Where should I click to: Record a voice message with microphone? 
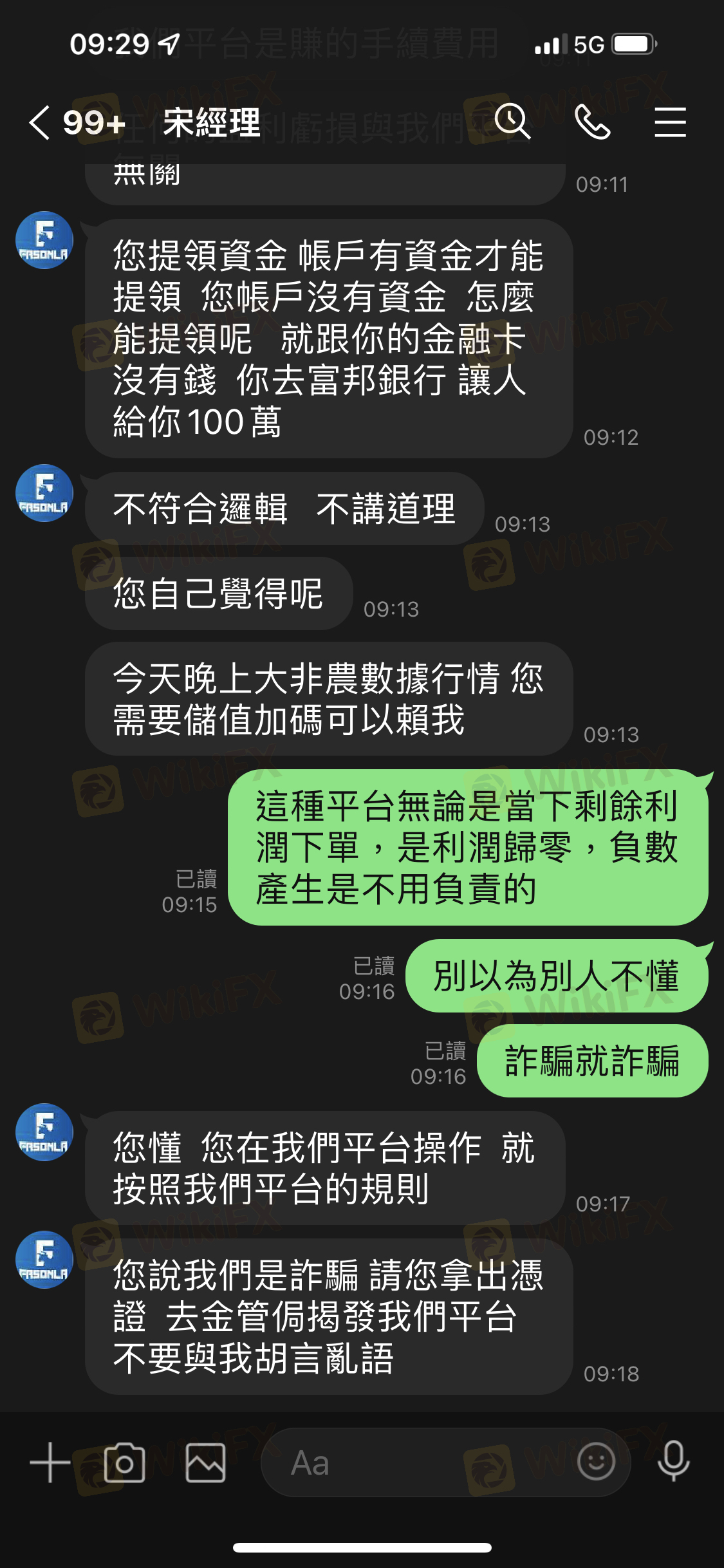pyautogui.click(x=673, y=1461)
